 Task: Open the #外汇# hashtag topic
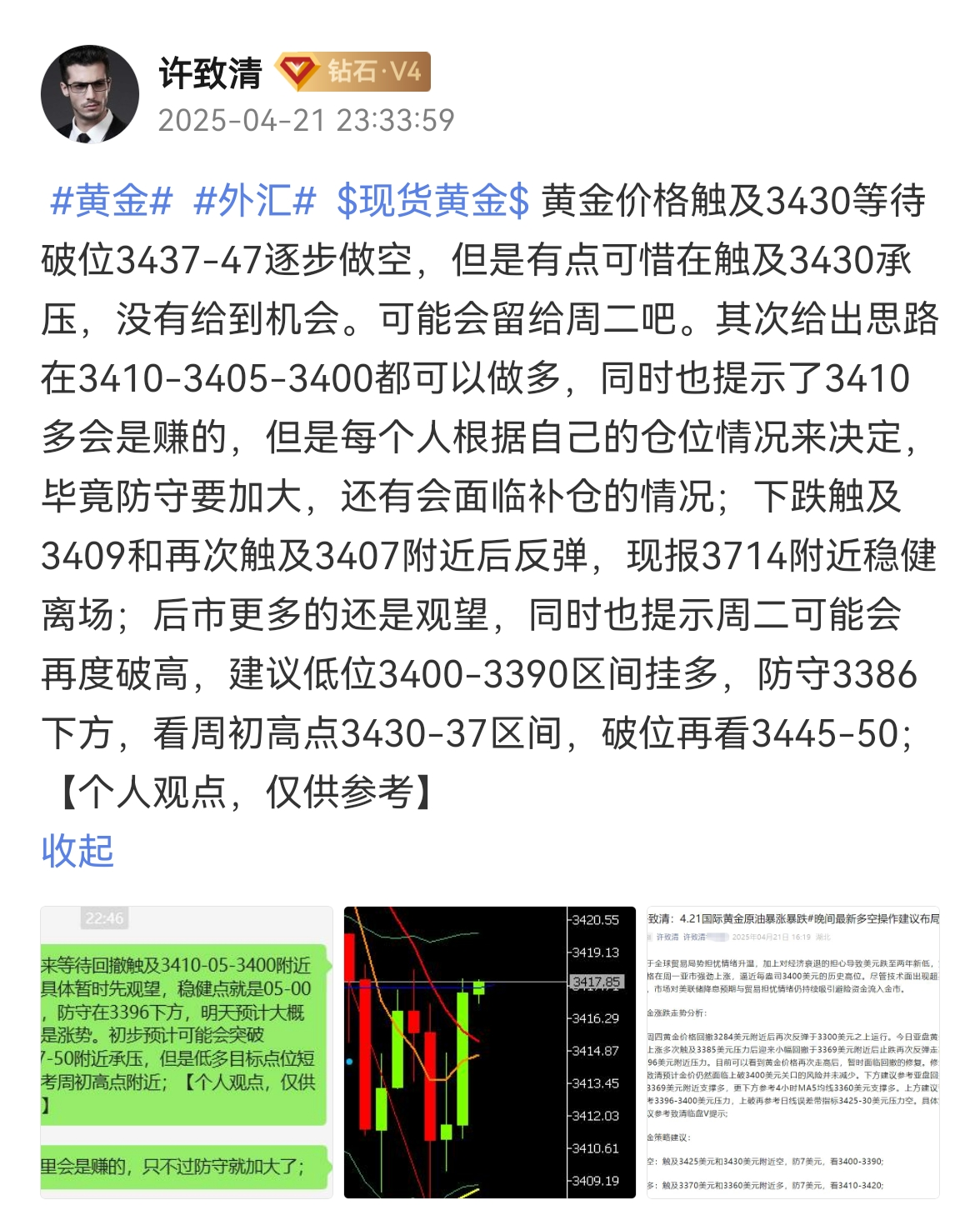[x=255, y=201]
